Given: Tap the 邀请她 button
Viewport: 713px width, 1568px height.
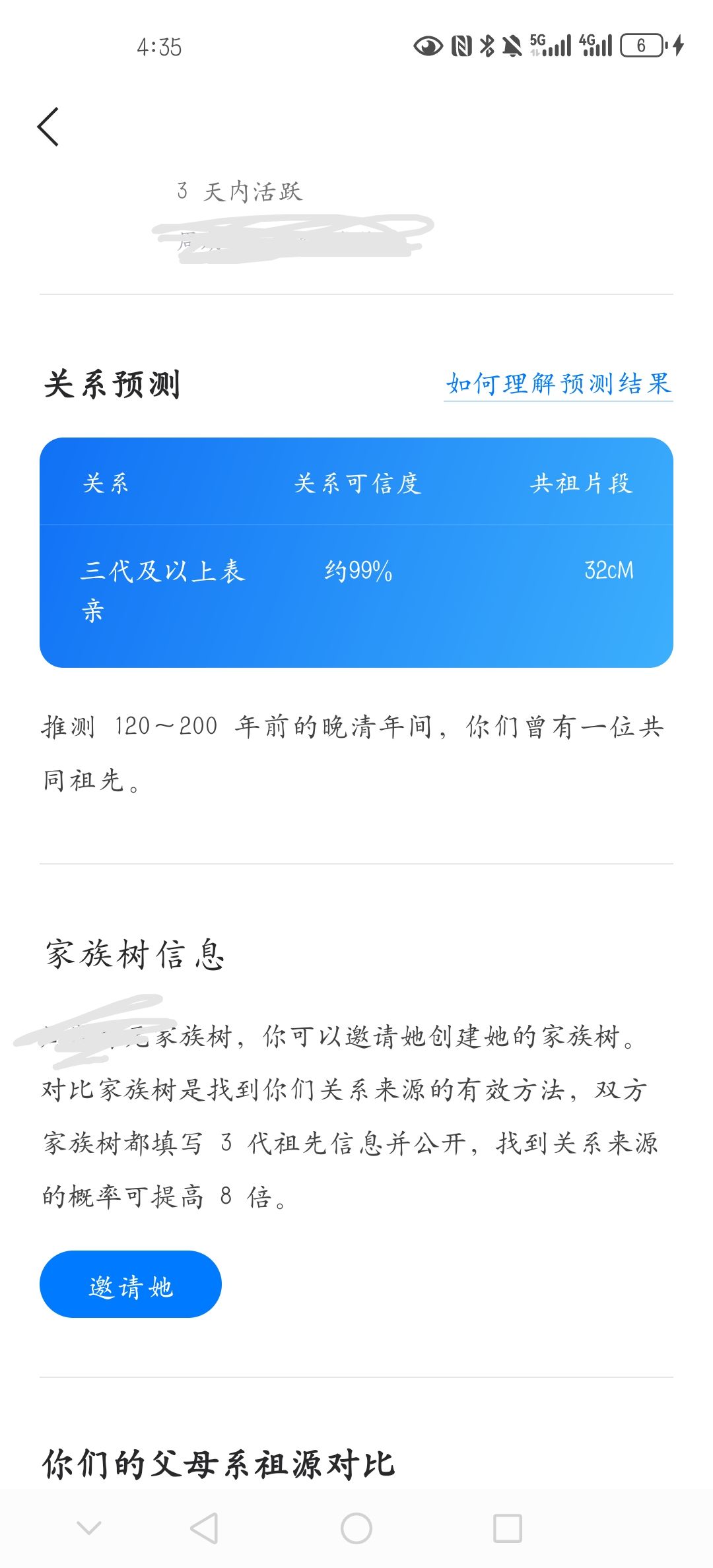Looking at the screenshot, I should [131, 1284].
